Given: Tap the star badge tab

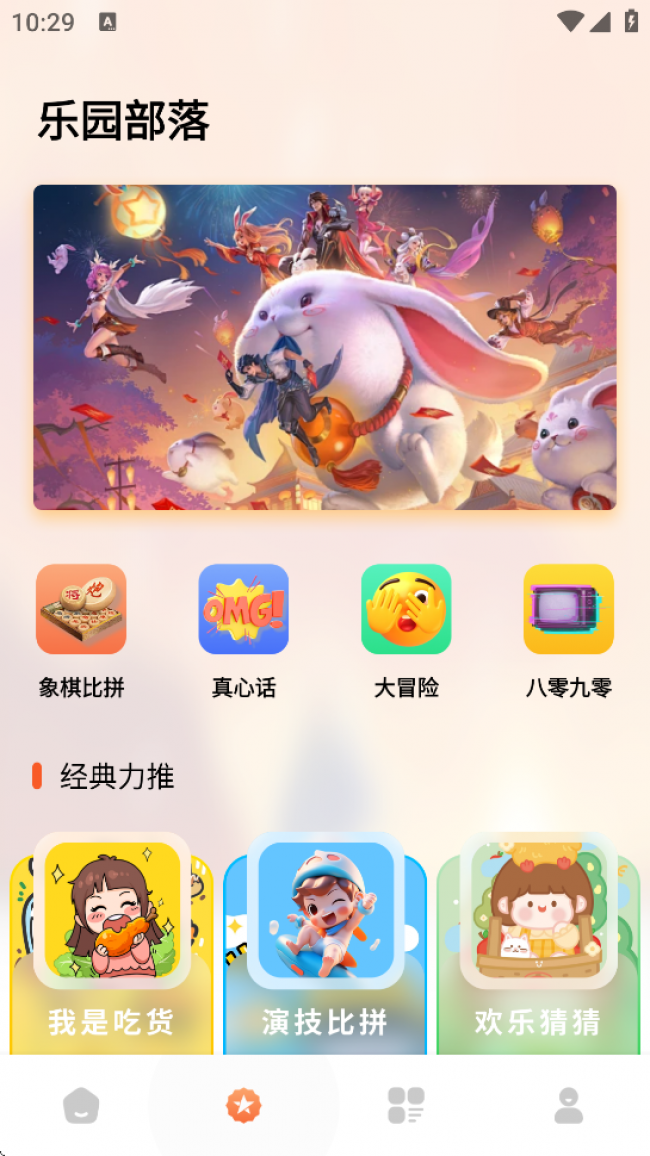Looking at the screenshot, I should [243, 1105].
